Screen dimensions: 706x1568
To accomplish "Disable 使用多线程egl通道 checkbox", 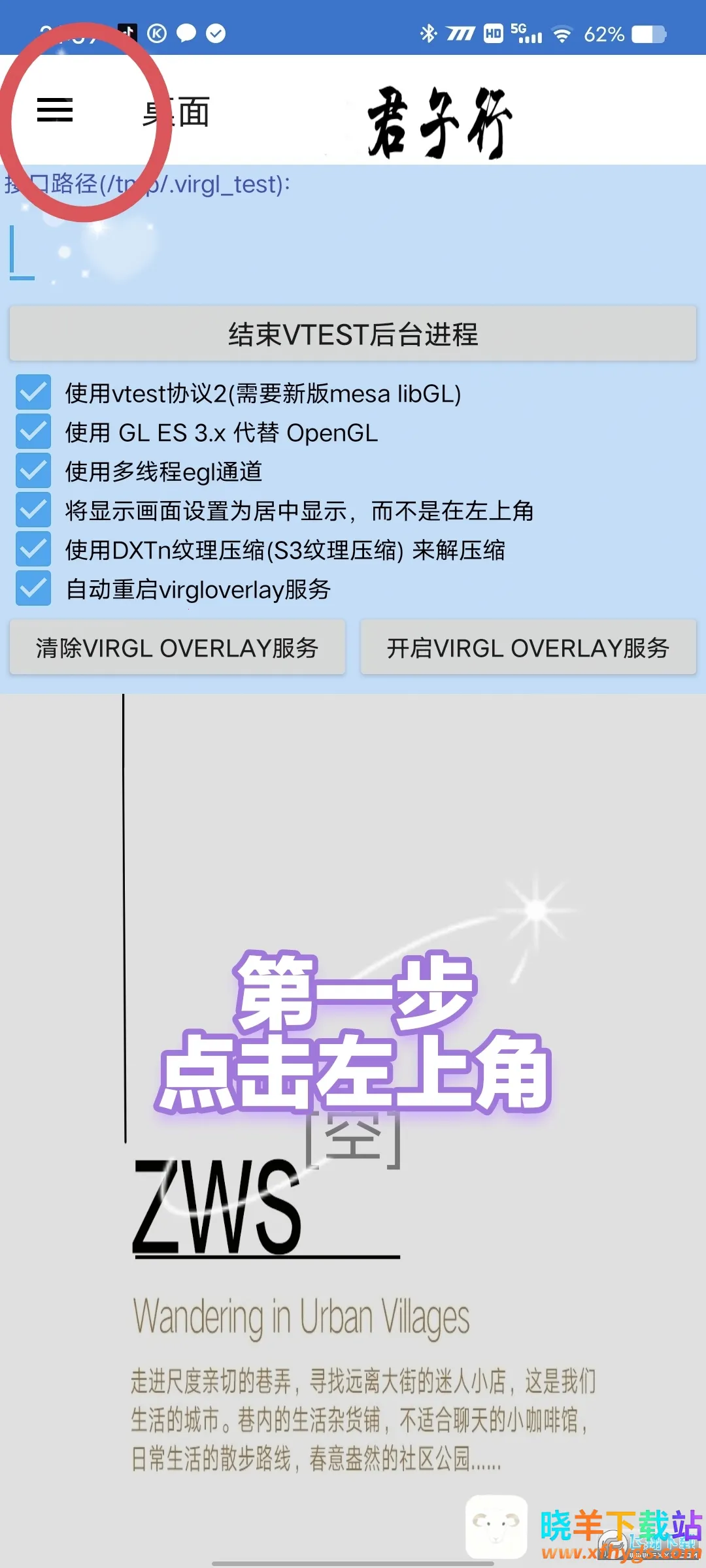I will tap(33, 471).
